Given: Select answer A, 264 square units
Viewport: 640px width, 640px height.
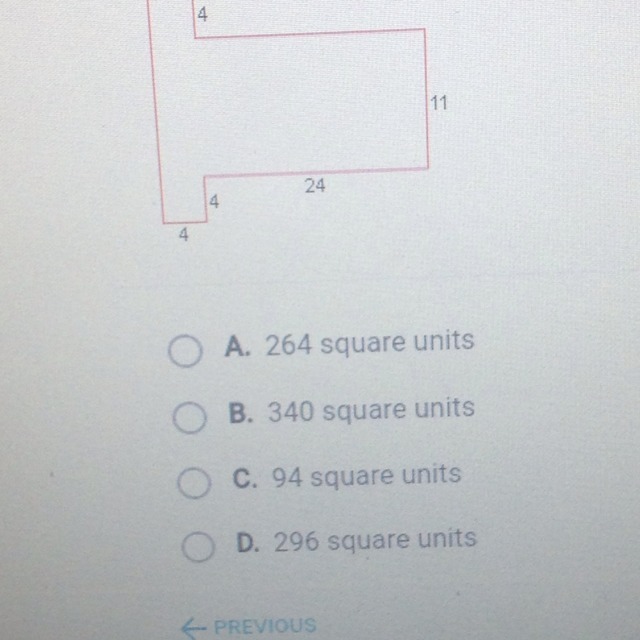Looking at the screenshot, I should [183, 349].
